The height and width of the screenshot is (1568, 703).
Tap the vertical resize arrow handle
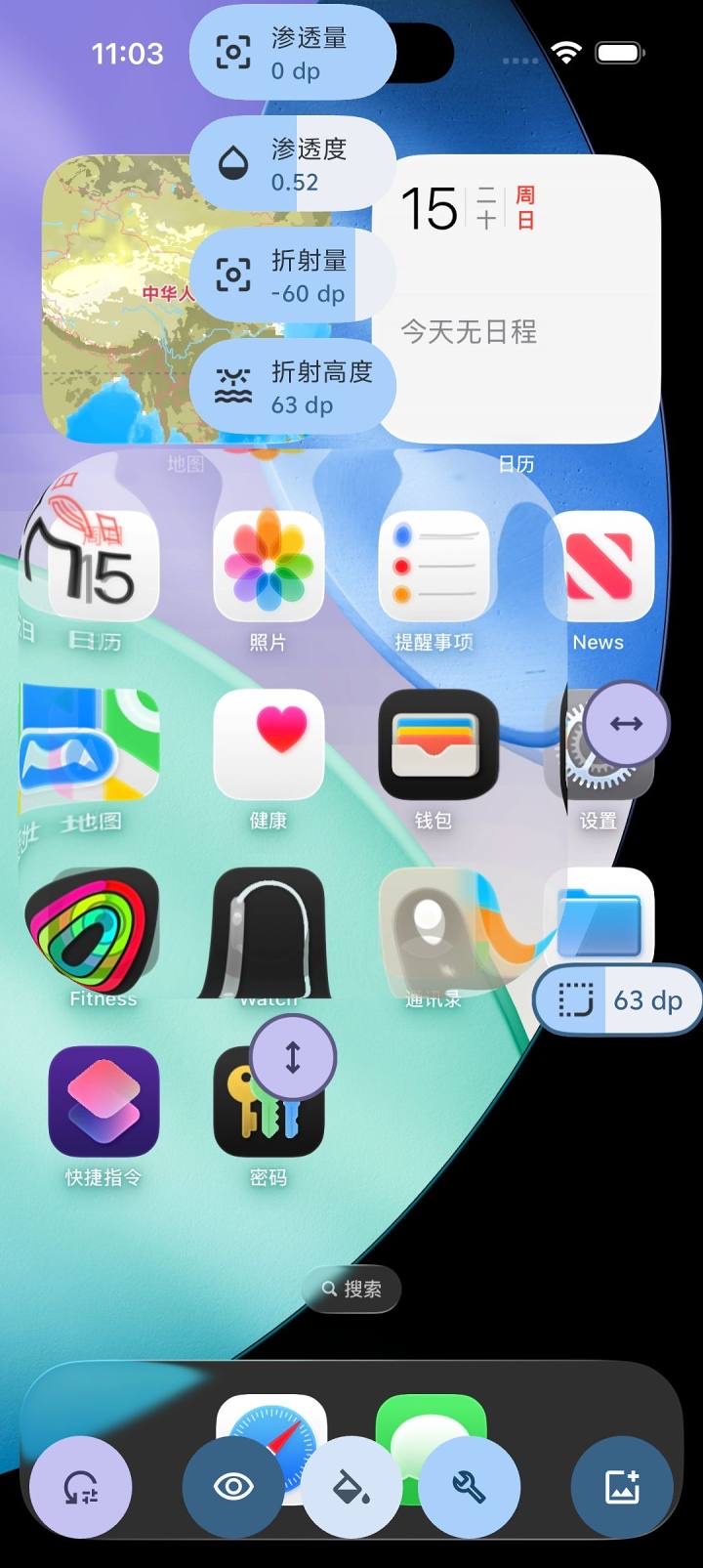[x=293, y=1058]
